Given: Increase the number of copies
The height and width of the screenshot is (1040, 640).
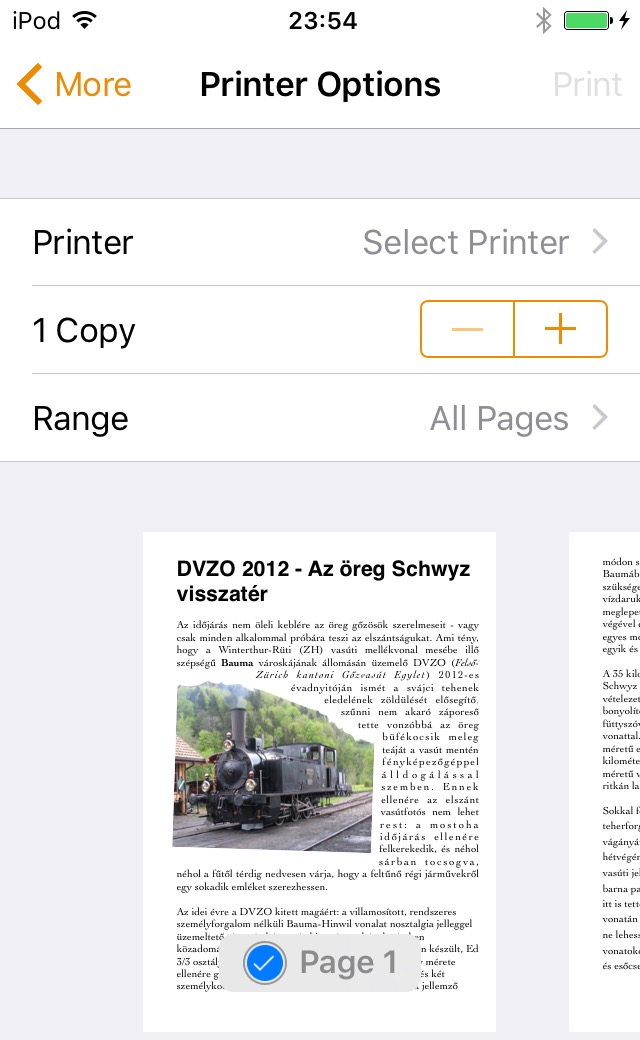Looking at the screenshot, I should tap(560, 329).
